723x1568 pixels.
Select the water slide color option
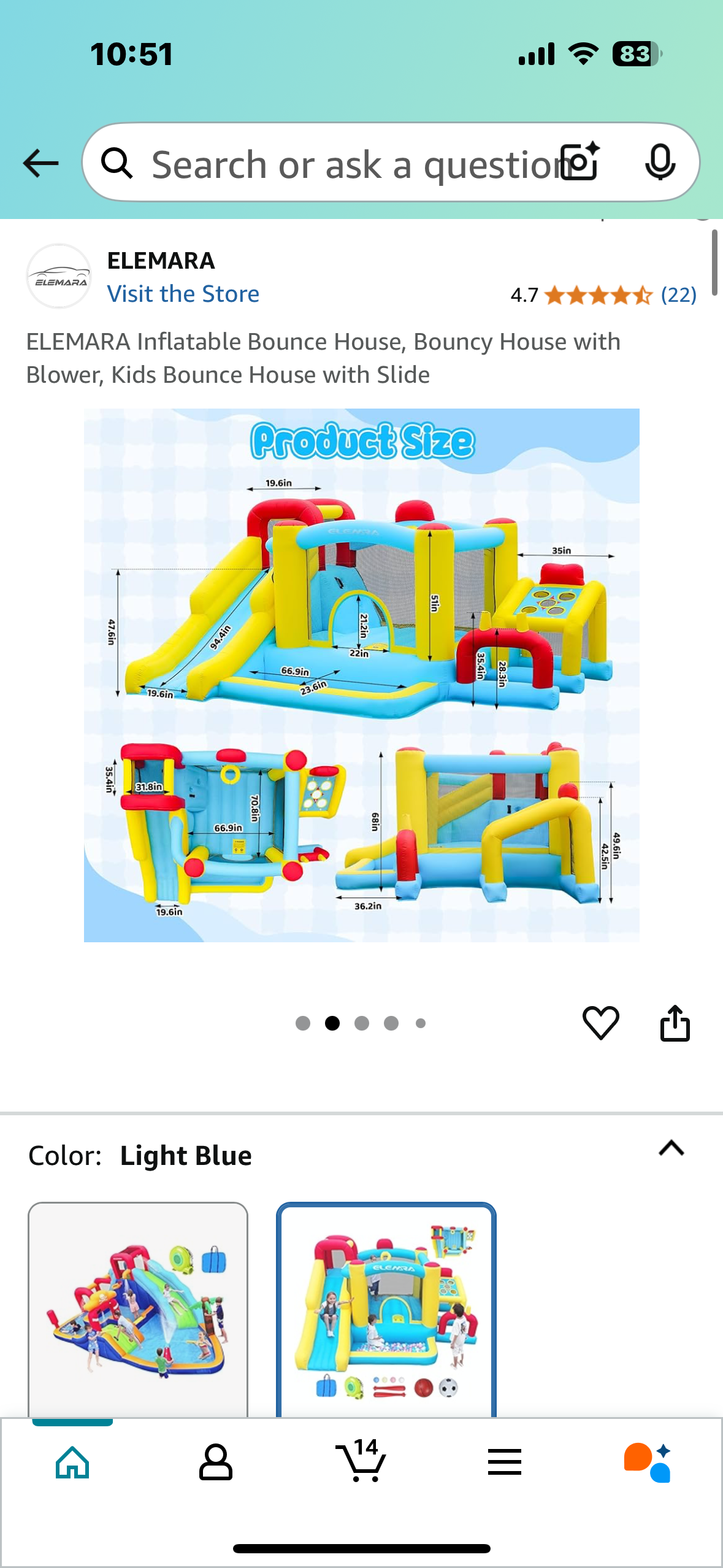[x=138, y=1310]
